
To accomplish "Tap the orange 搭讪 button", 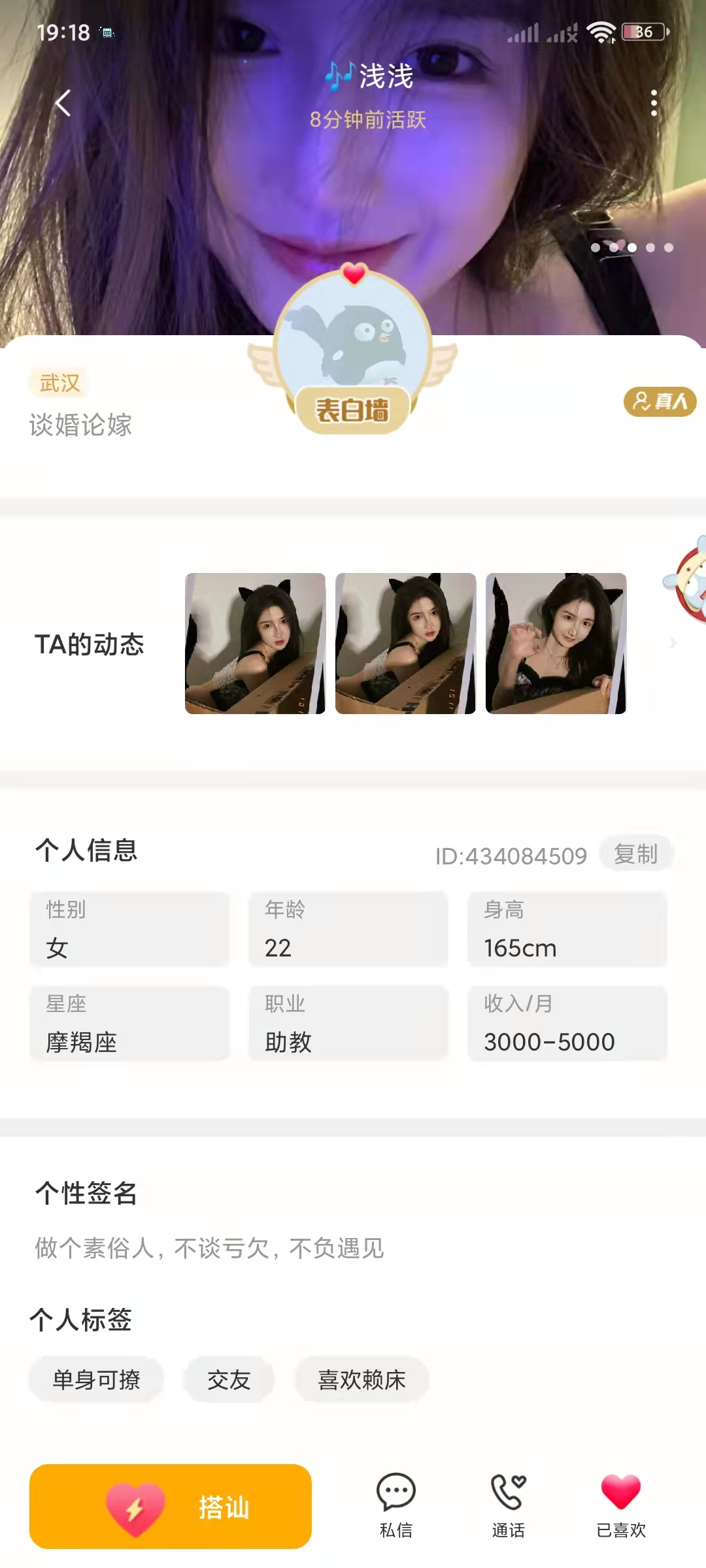I will (171, 1507).
